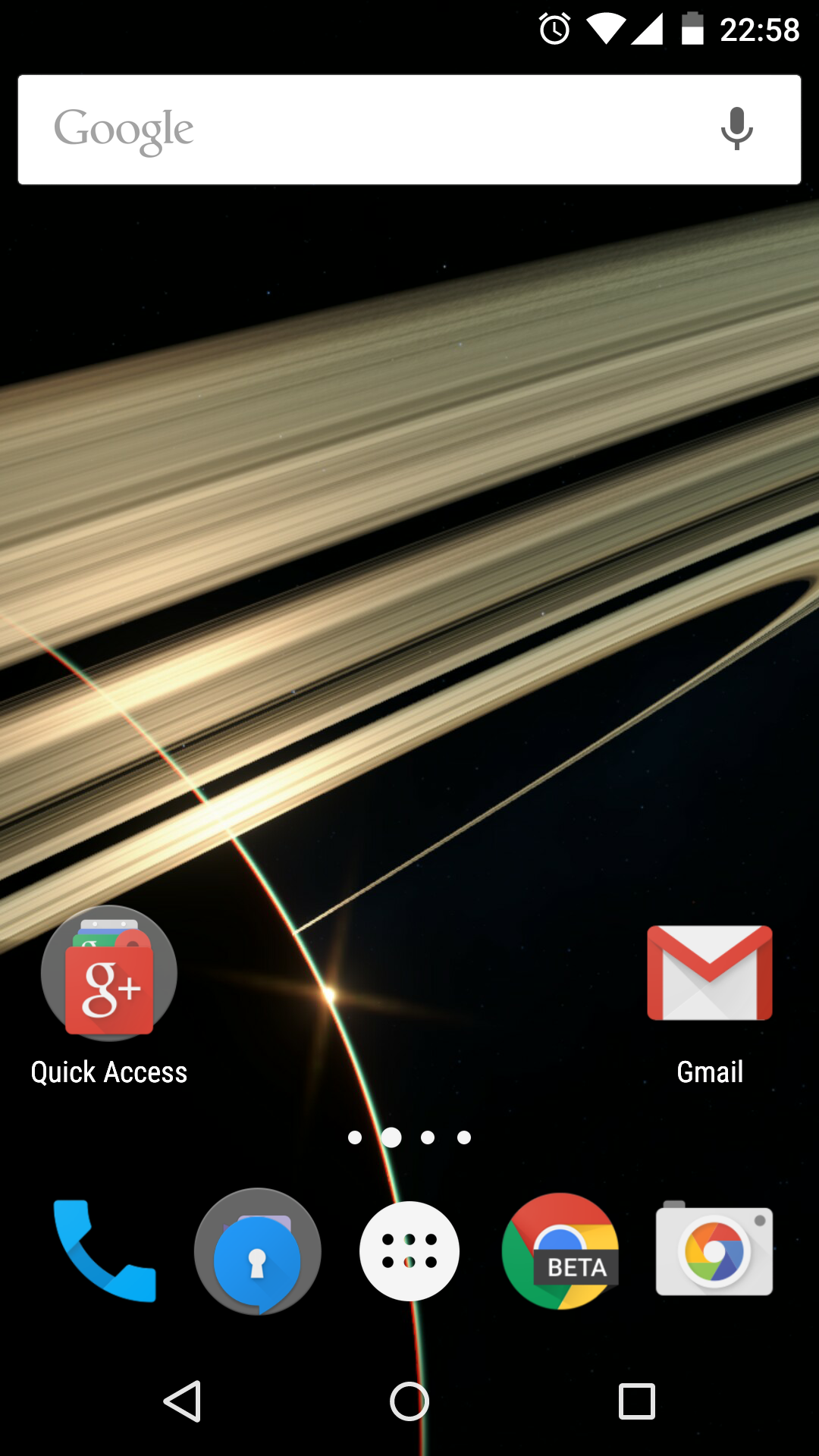Viewport: 819px width, 1456px height.
Task: Start voice search with the microphone
Action: (x=736, y=129)
